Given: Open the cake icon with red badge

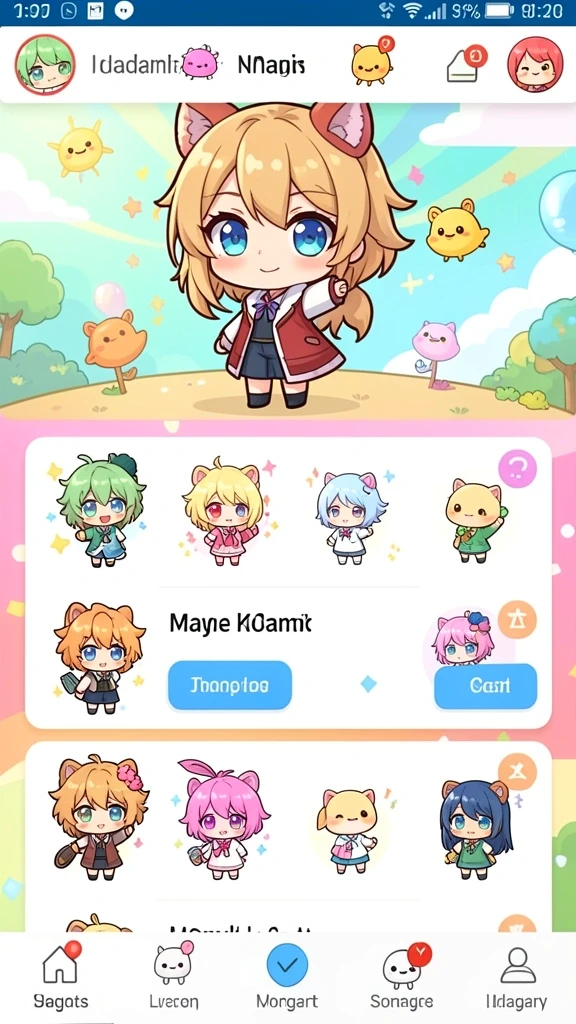Looking at the screenshot, I should point(467,64).
